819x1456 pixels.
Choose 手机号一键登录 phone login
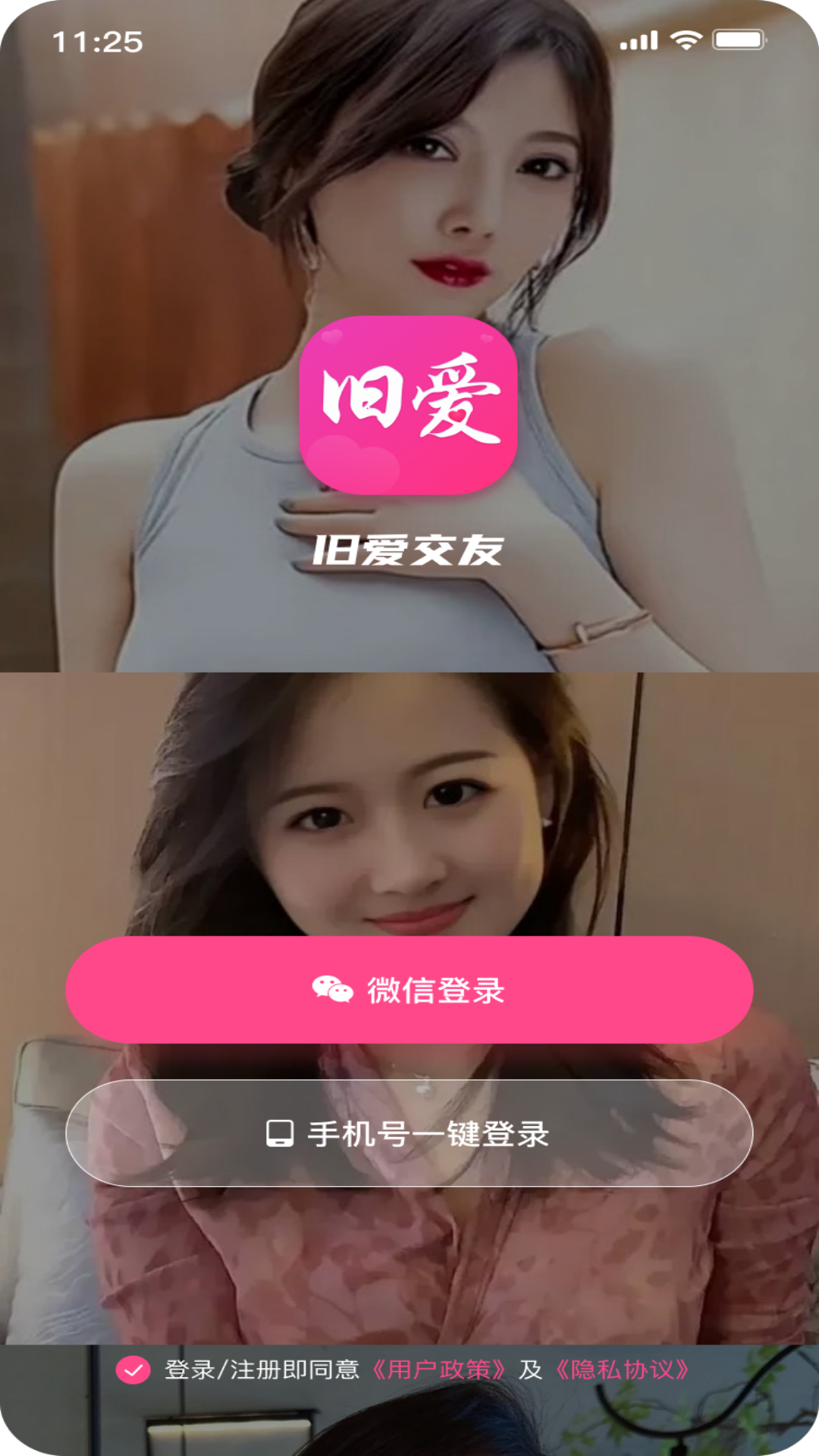(409, 1133)
